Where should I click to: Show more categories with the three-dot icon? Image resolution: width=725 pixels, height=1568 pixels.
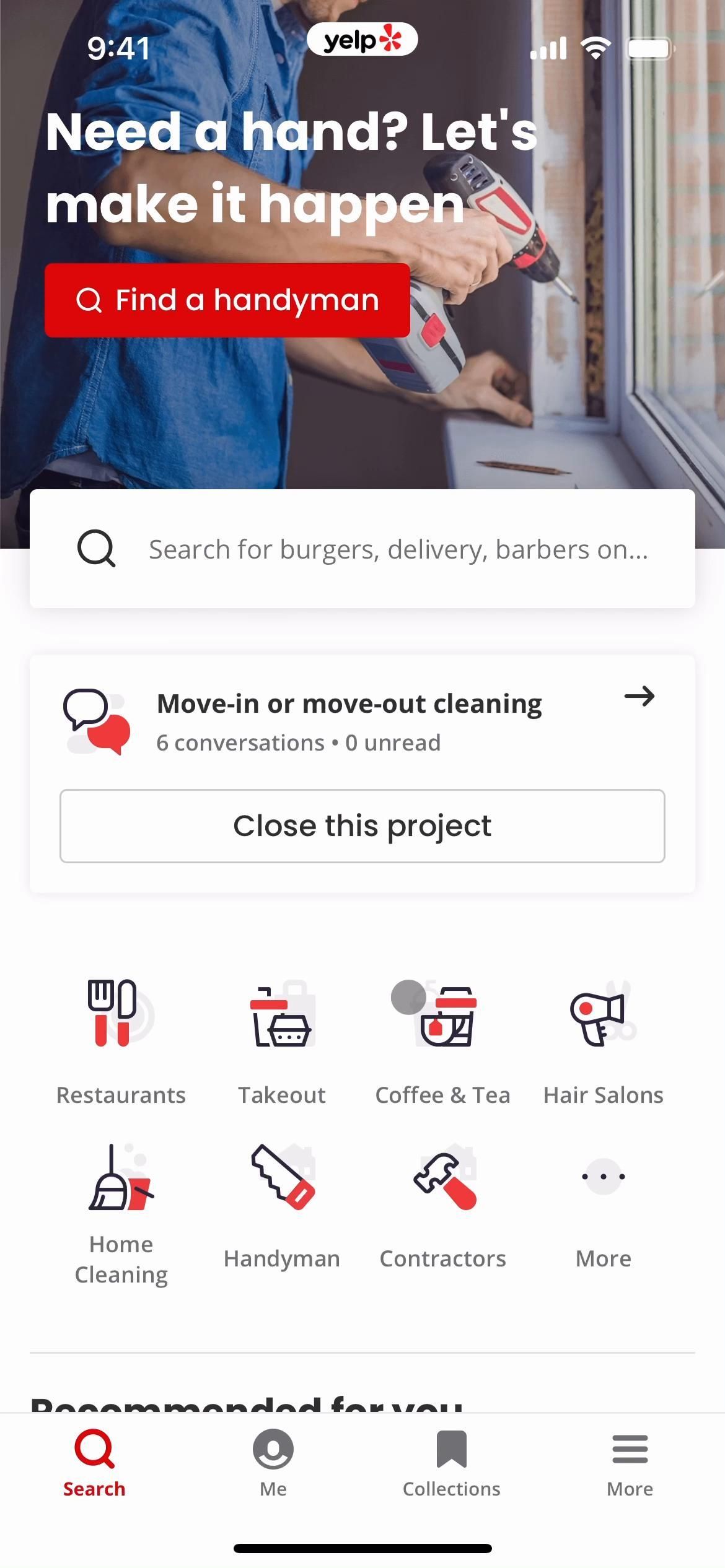604,1177
